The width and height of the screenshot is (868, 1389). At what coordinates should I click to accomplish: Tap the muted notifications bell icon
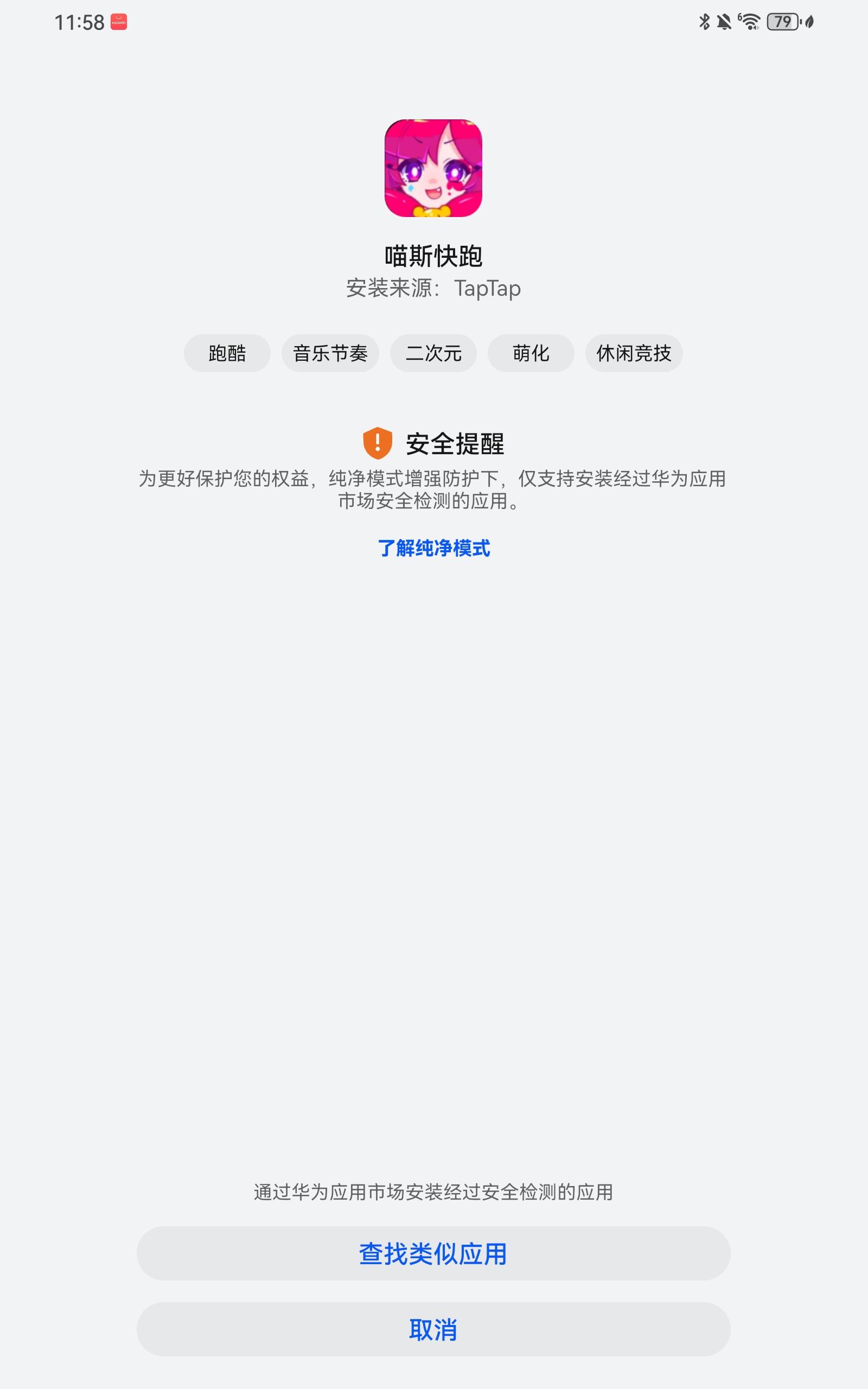[x=724, y=21]
